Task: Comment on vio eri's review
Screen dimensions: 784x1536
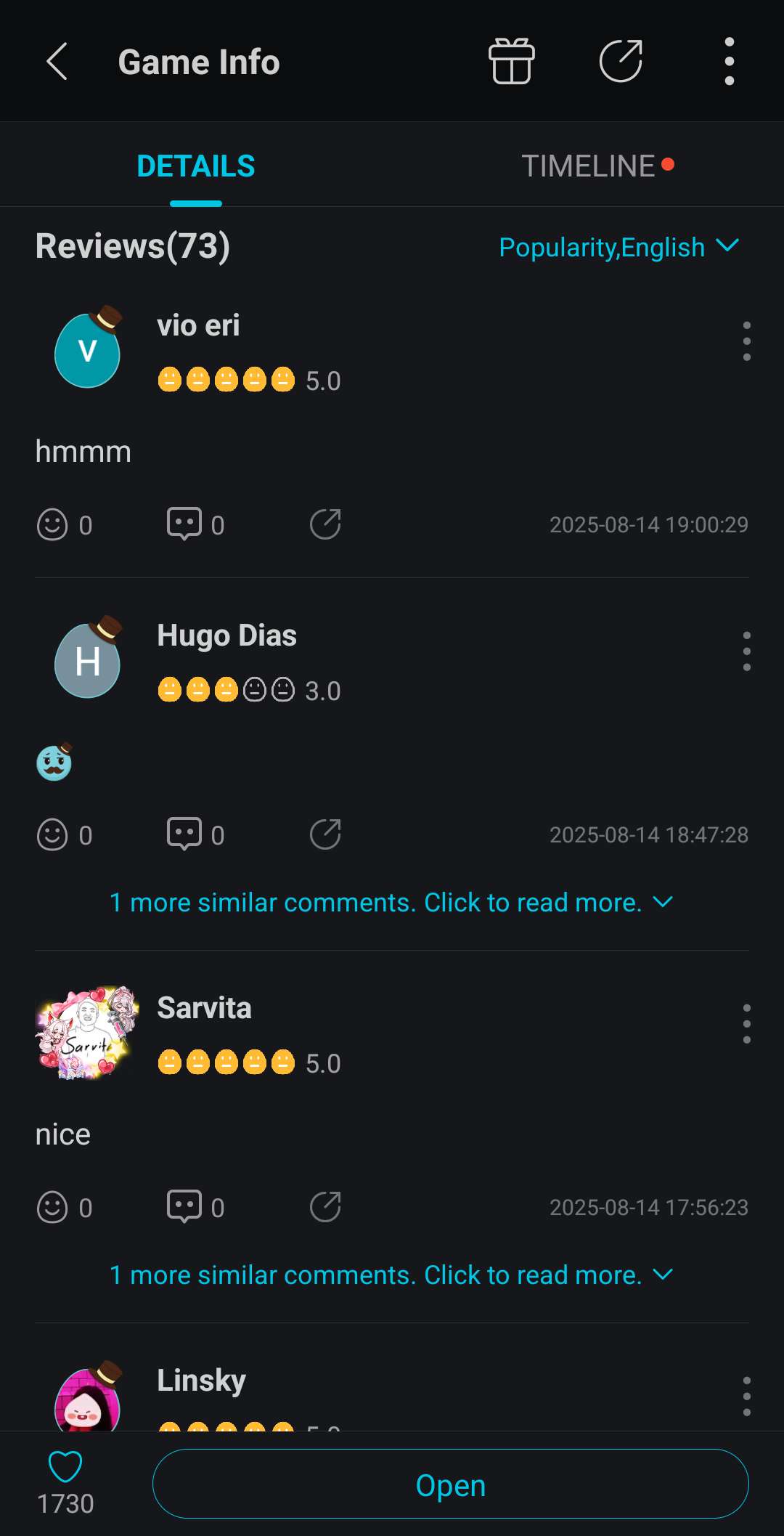Action: [x=184, y=524]
